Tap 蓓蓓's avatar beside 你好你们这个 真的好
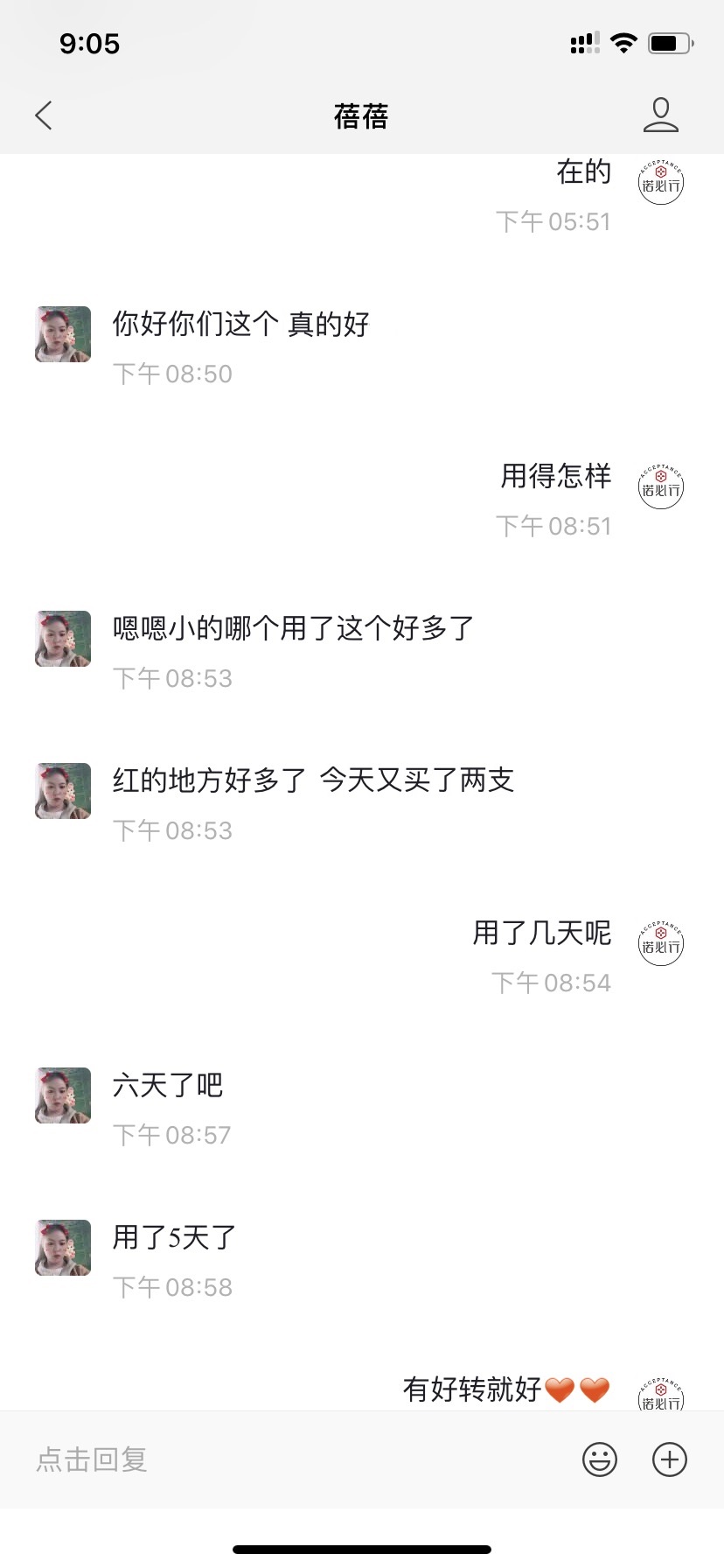 pos(63,334)
